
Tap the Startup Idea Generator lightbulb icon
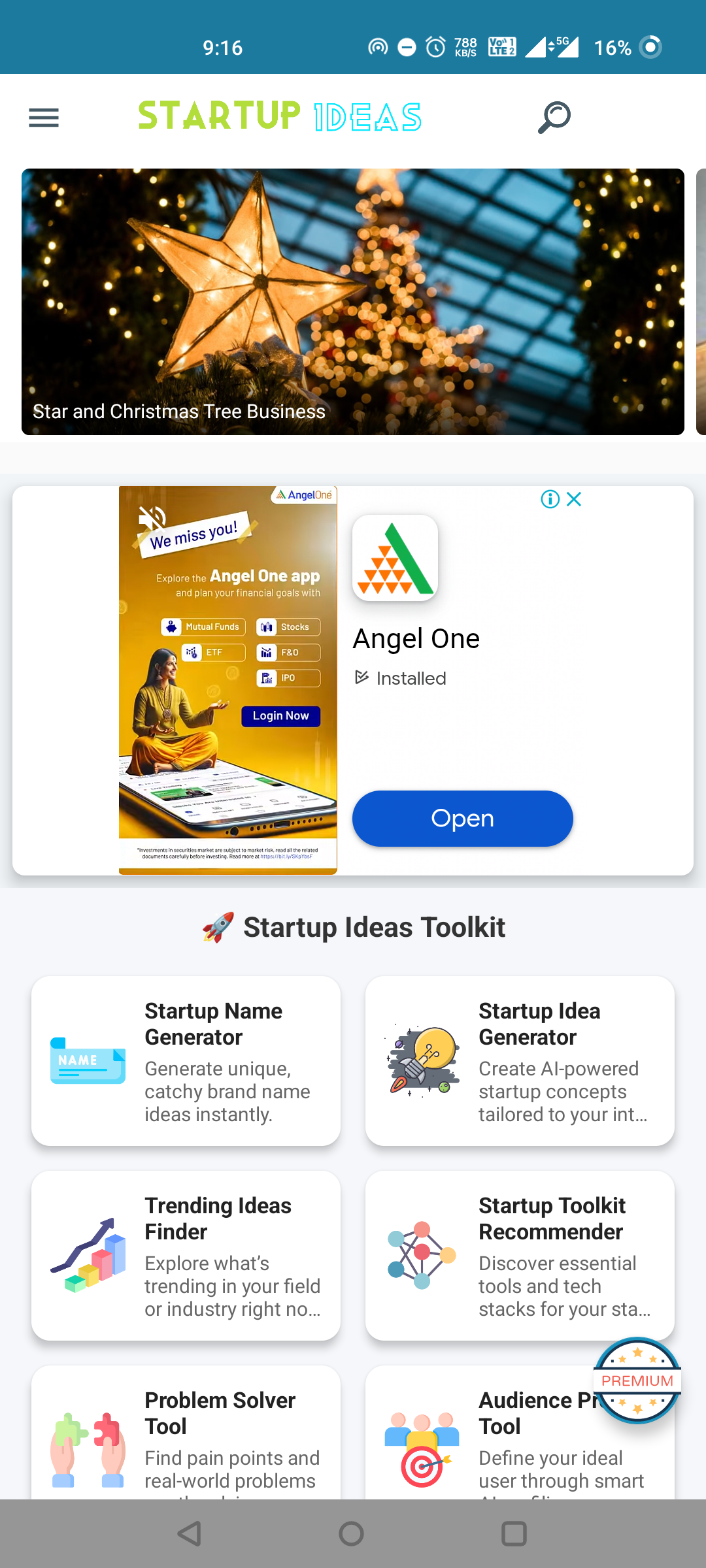(x=422, y=1060)
